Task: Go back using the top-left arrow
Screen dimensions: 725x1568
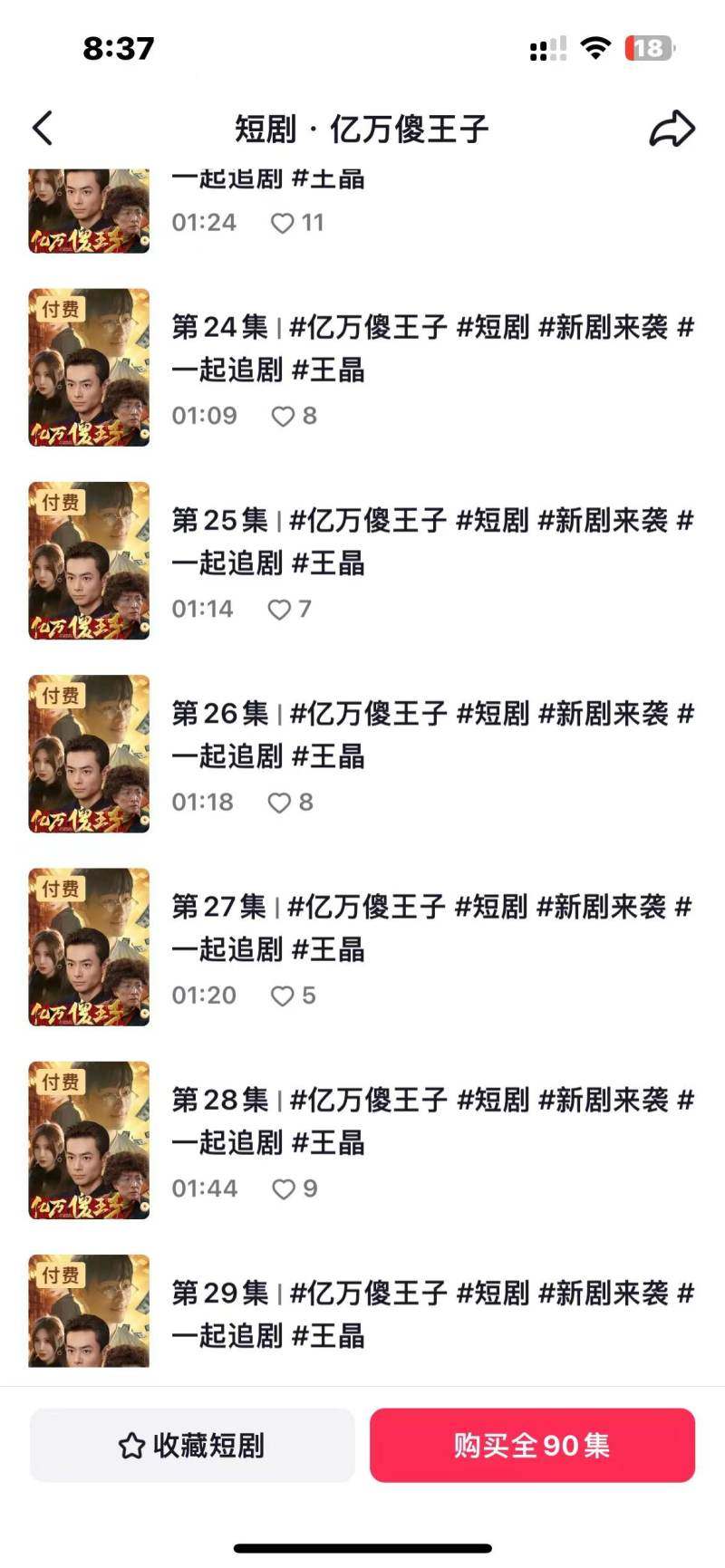Action: [43, 129]
